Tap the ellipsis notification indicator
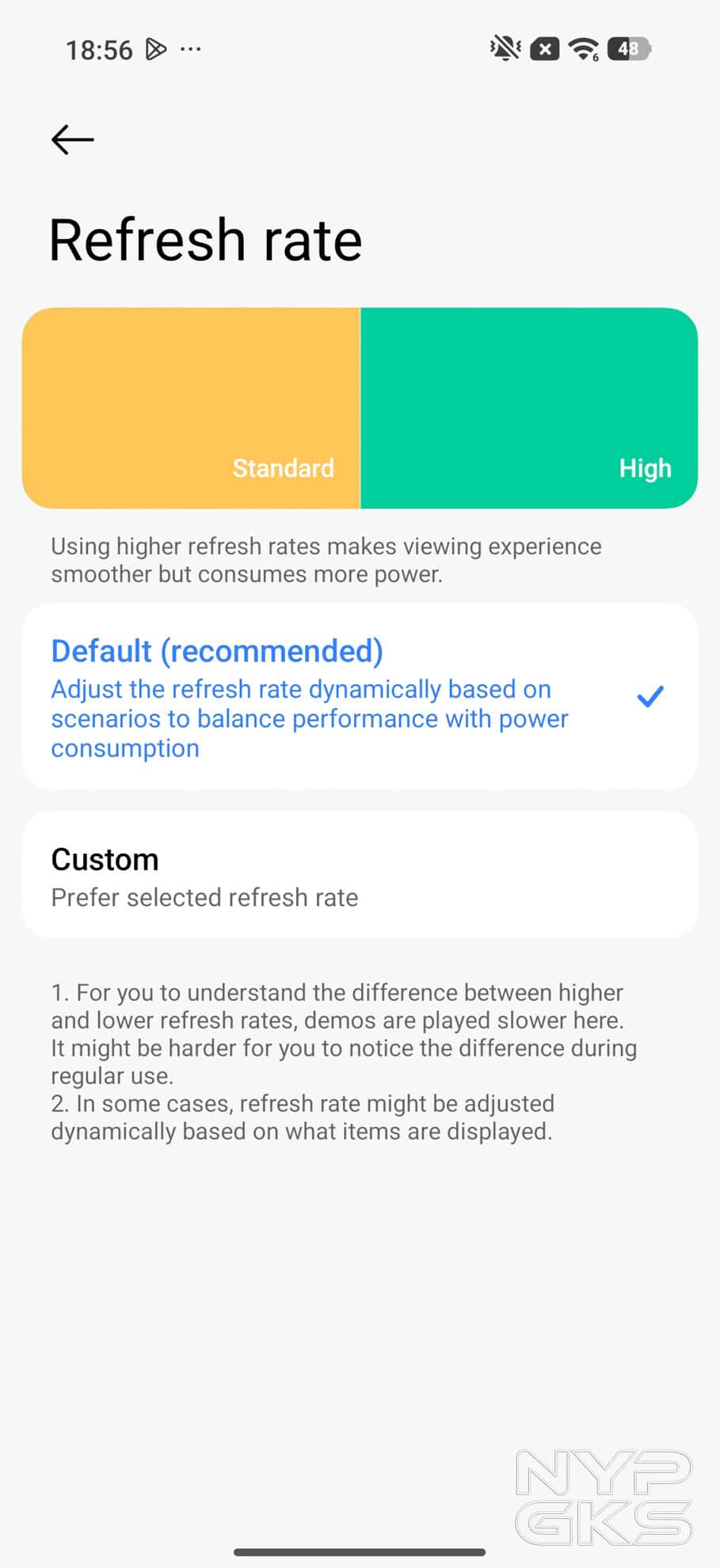720x1568 pixels. pyautogui.click(x=190, y=51)
